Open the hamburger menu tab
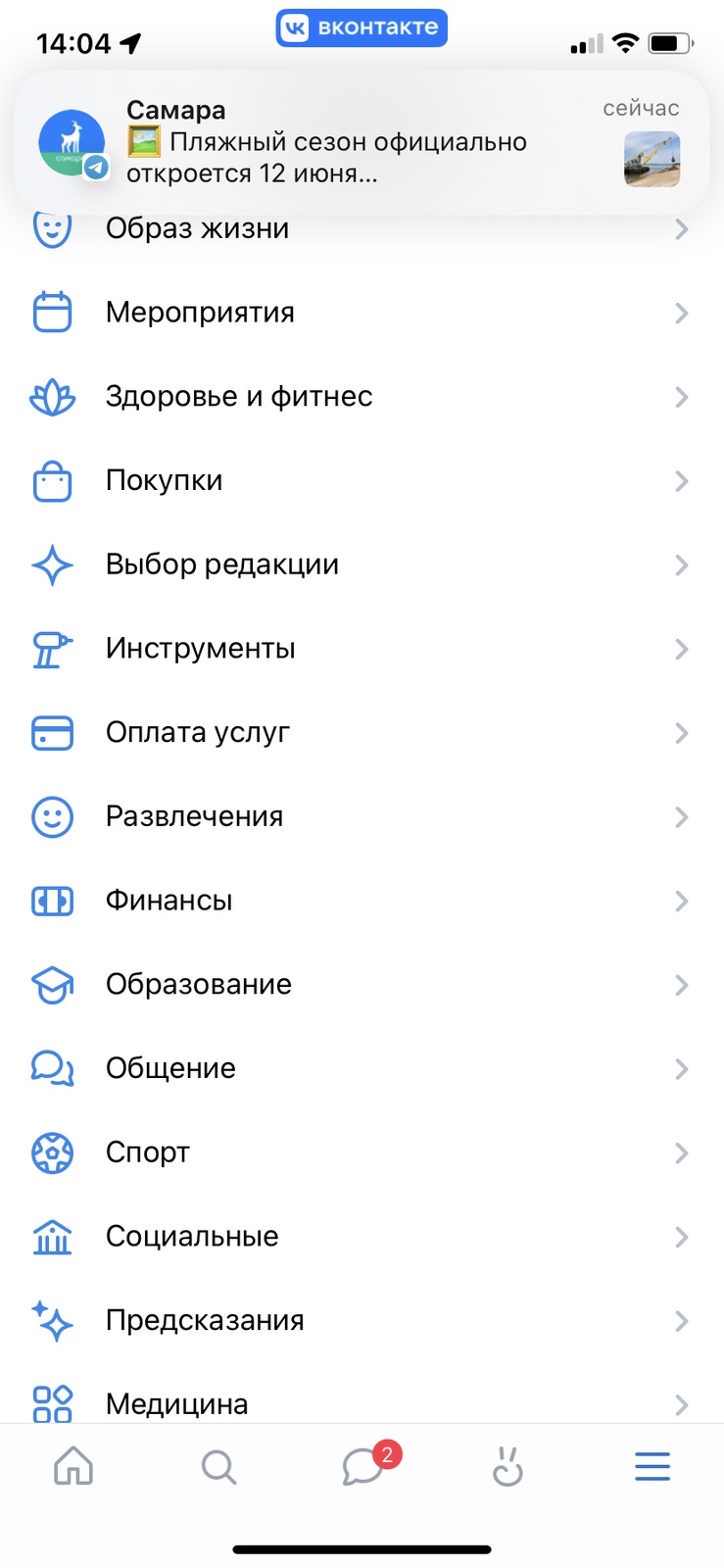Viewport: 724px width, 1568px height. pos(652,1467)
